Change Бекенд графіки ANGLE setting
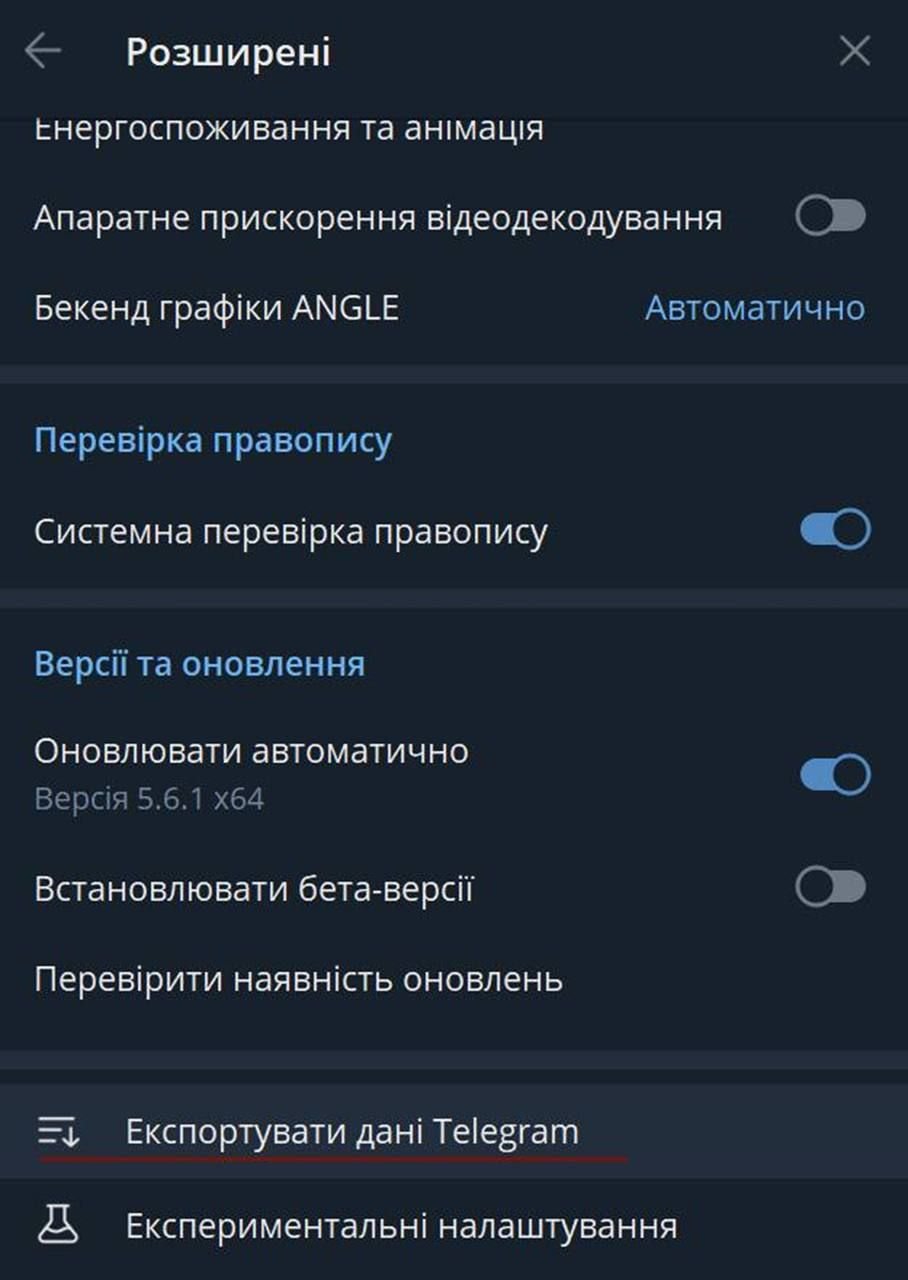 [754, 308]
